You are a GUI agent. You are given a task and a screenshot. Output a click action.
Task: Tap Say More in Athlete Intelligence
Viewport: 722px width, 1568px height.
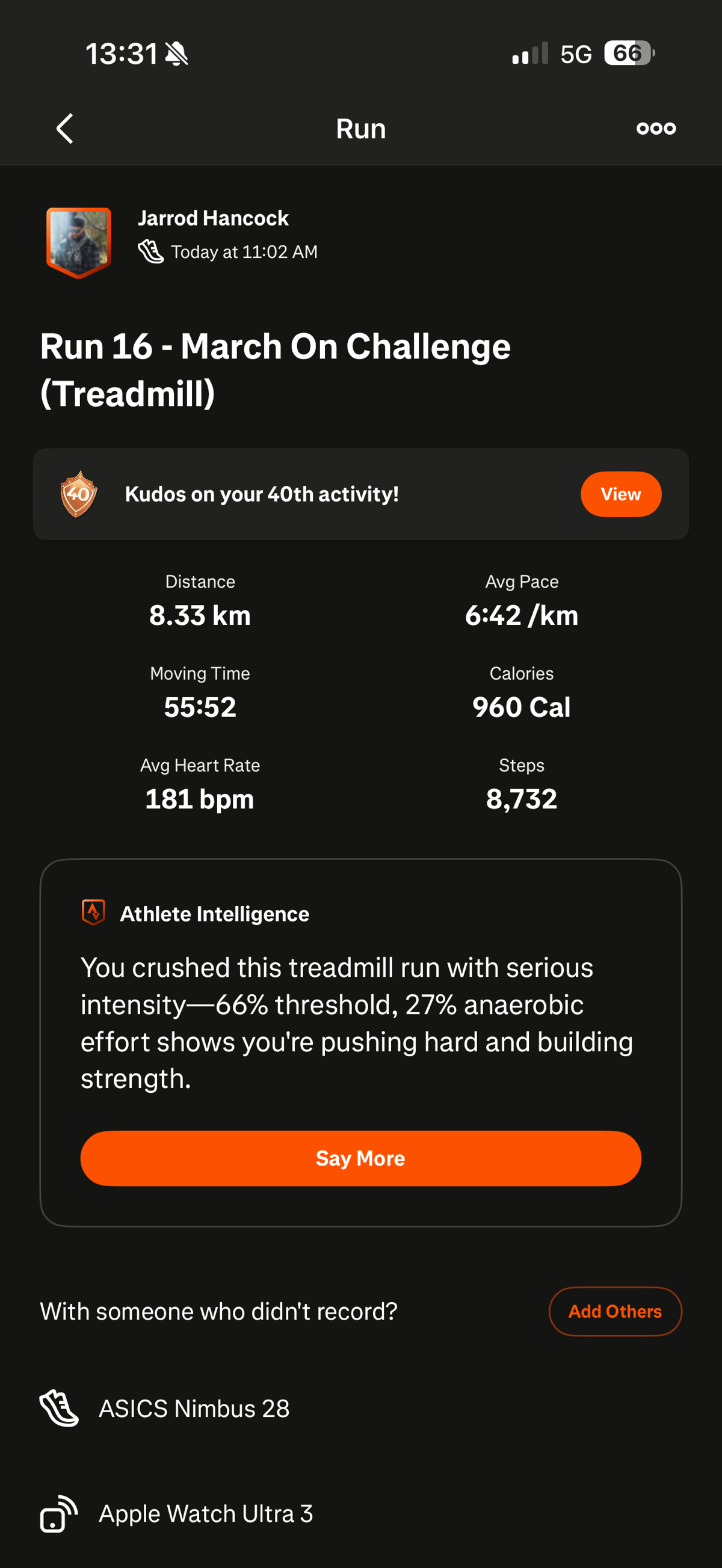(360, 1158)
